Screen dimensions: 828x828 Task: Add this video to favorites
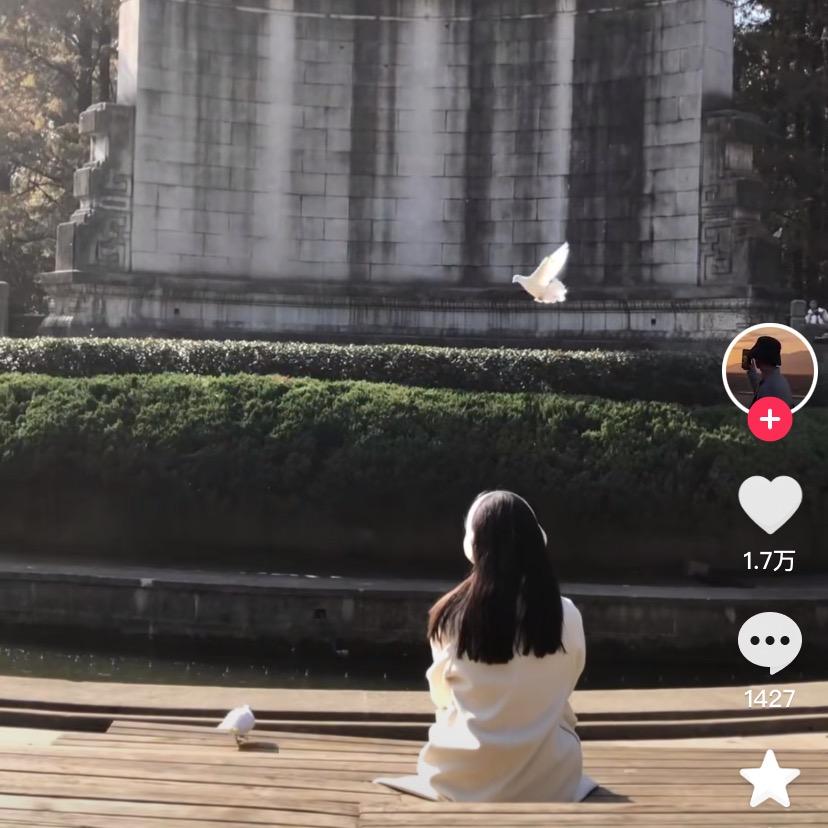point(769,780)
